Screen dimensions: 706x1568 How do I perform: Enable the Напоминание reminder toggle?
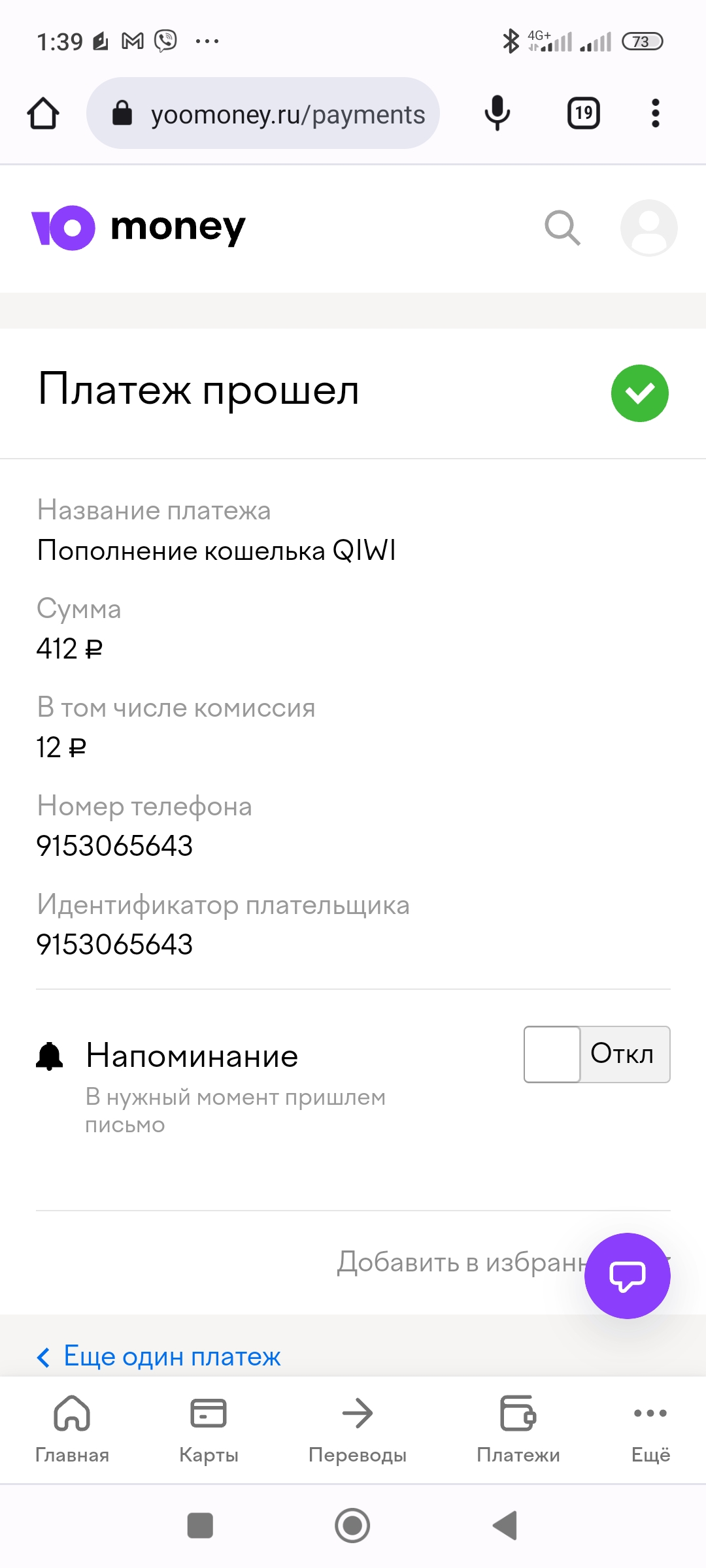coord(597,1054)
